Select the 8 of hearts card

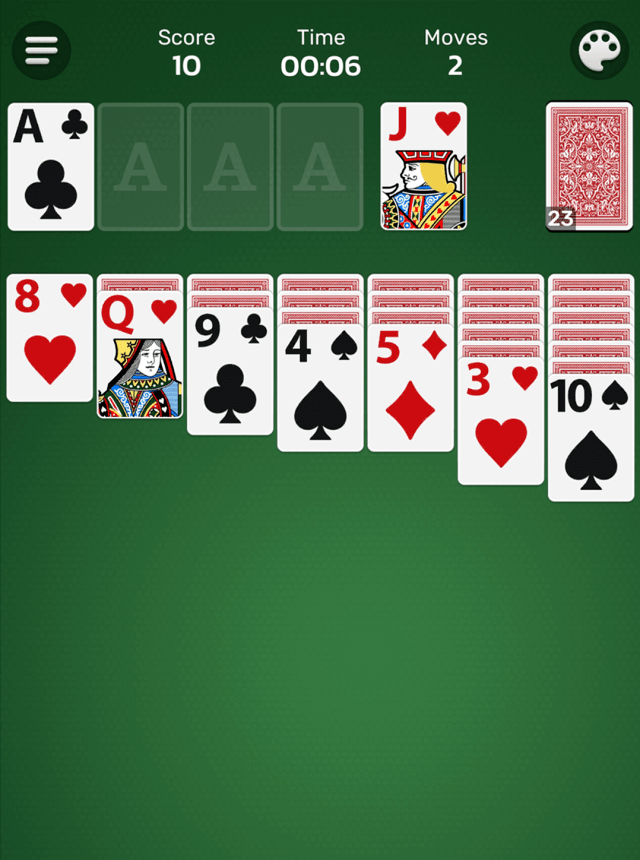[50, 338]
